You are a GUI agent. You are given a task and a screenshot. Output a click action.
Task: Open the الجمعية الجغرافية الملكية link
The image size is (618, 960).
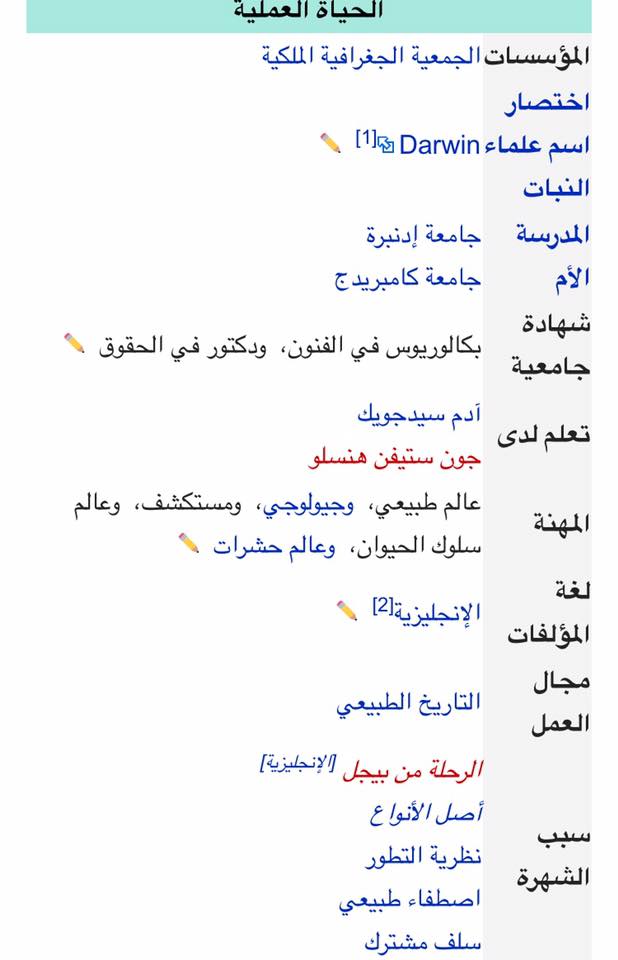pos(371,56)
